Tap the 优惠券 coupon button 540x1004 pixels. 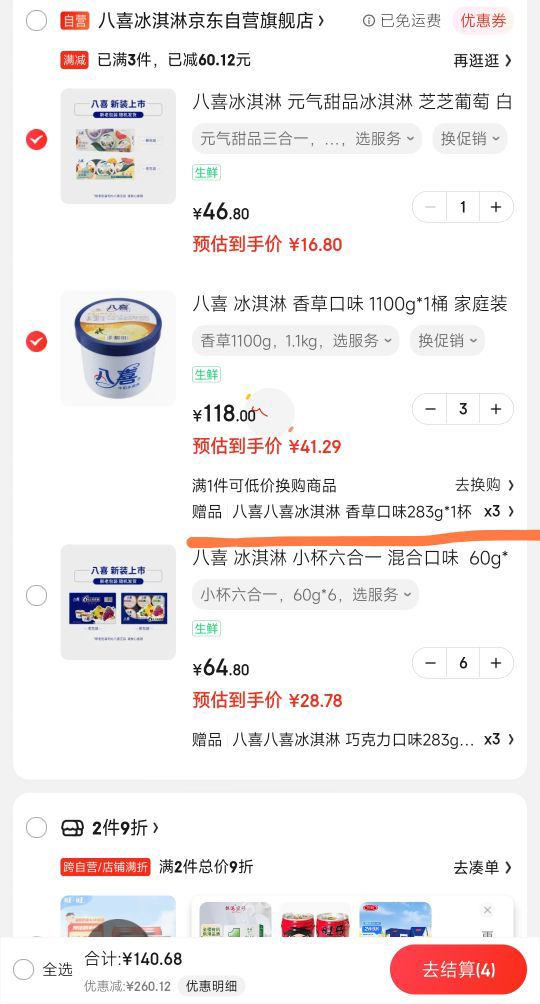483,20
